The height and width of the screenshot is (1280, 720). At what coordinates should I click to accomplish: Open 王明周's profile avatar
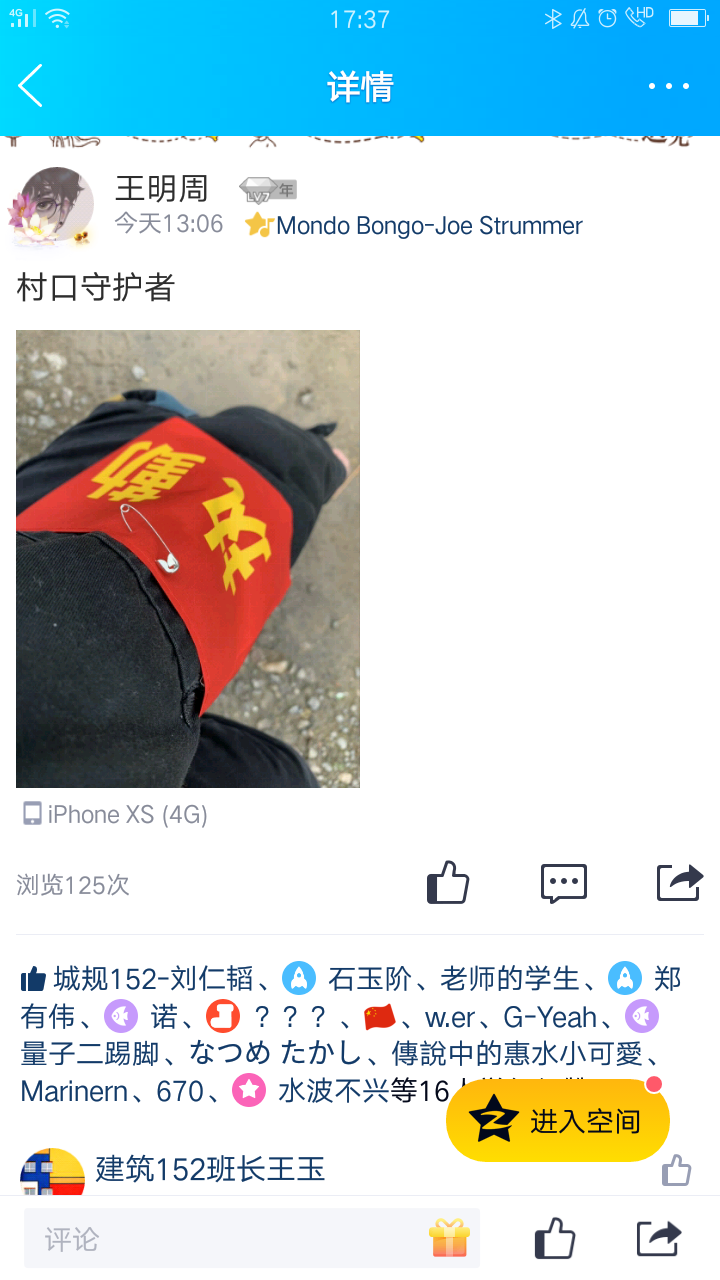pos(55,205)
